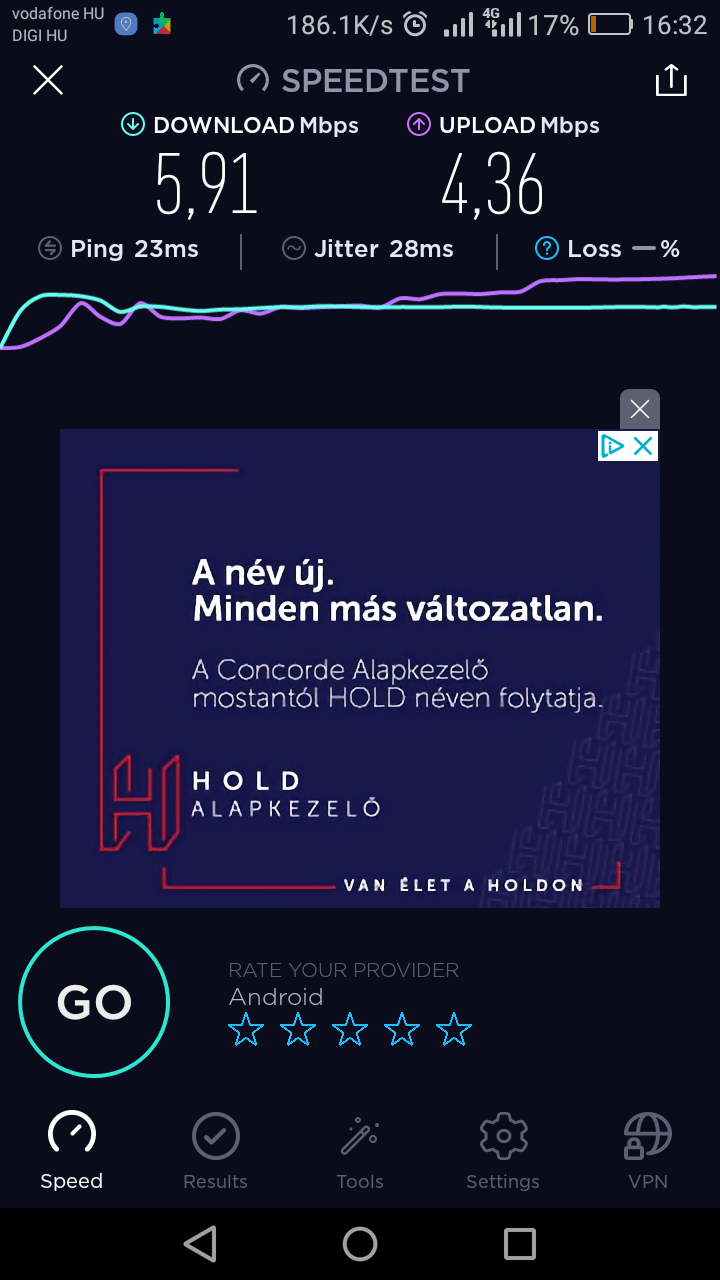Dismiss the ad with the gray X
Viewport: 720px width, 1280px height.
pos(640,409)
